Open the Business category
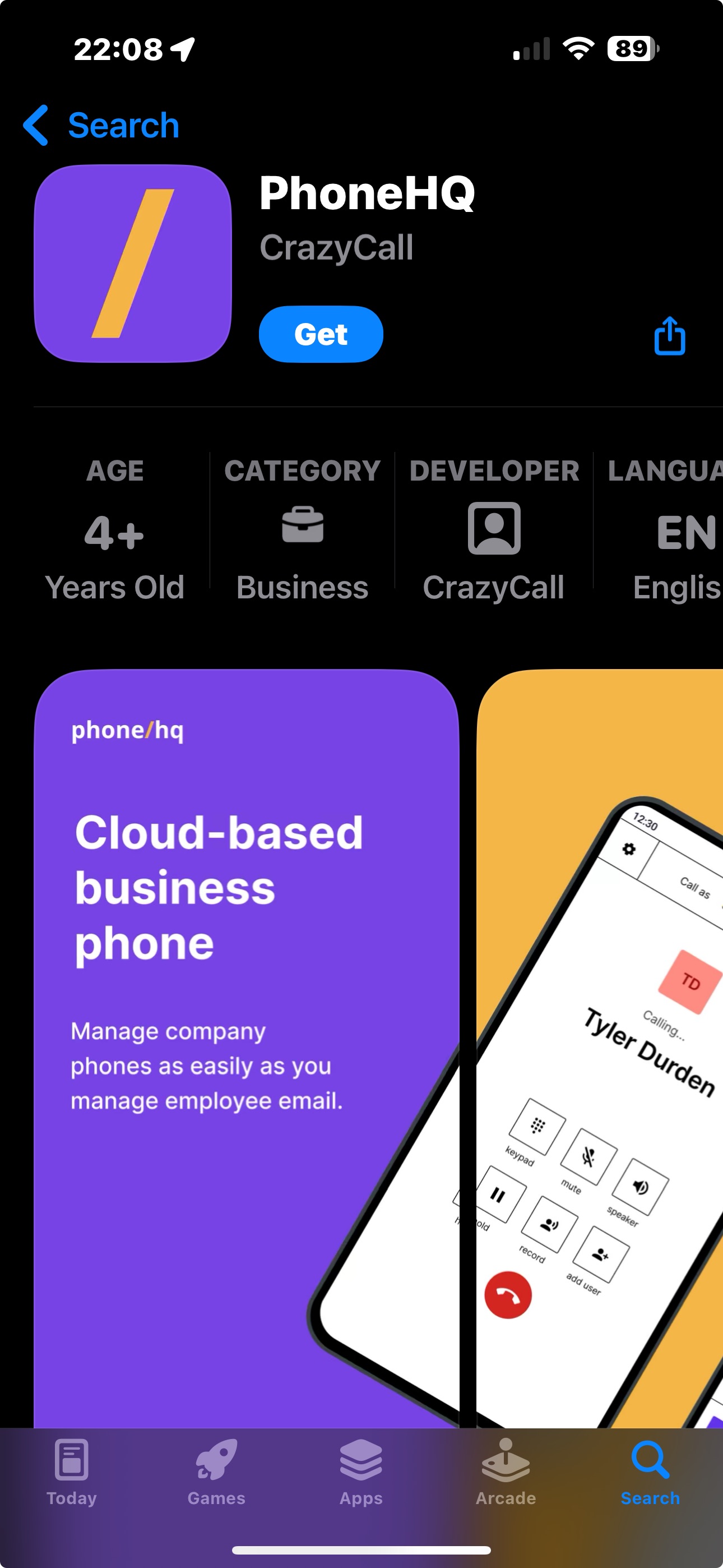The image size is (723, 1568). tap(303, 529)
